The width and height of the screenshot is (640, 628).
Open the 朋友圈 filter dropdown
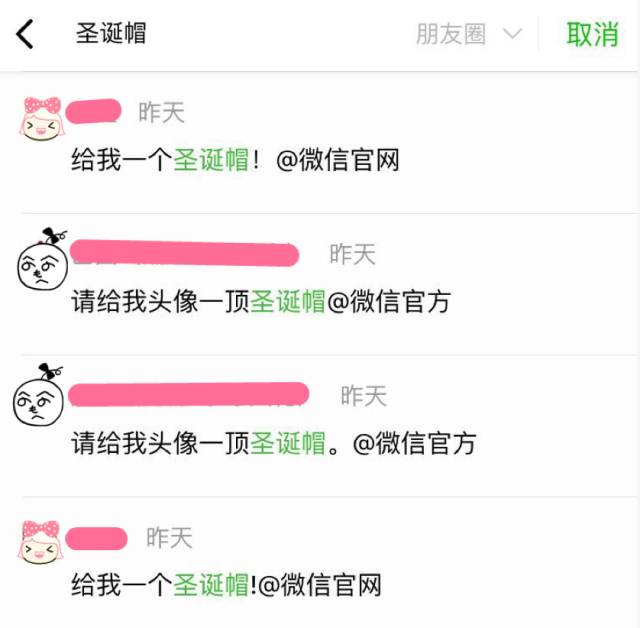pyautogui.click(x=468, y=34)
